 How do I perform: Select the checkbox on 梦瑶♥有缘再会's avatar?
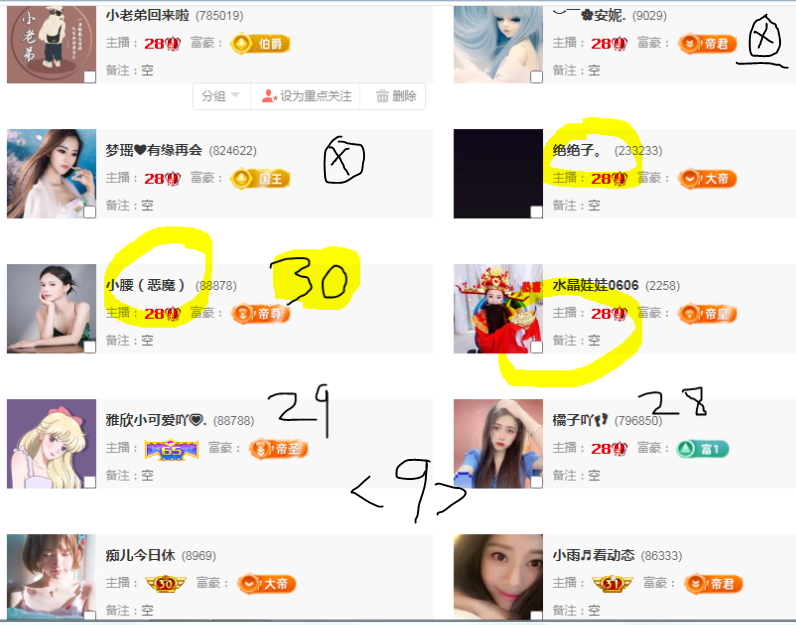click(89, 212)
